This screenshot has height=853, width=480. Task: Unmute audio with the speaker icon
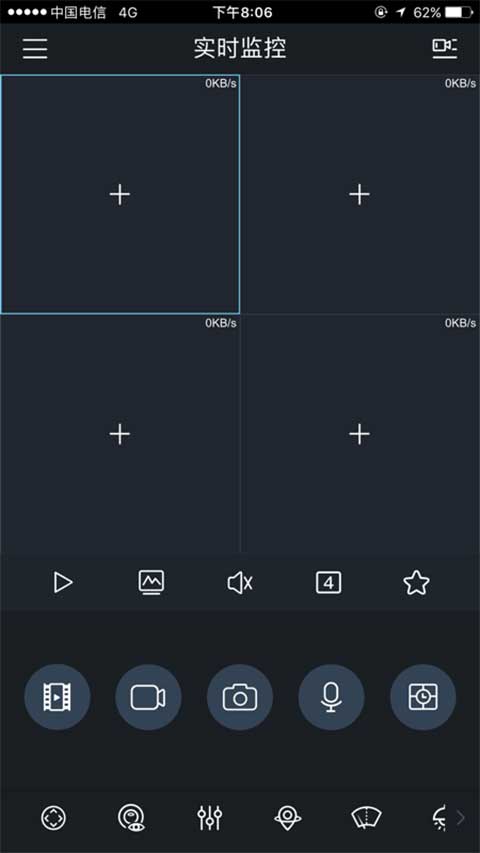click(240, 584)
